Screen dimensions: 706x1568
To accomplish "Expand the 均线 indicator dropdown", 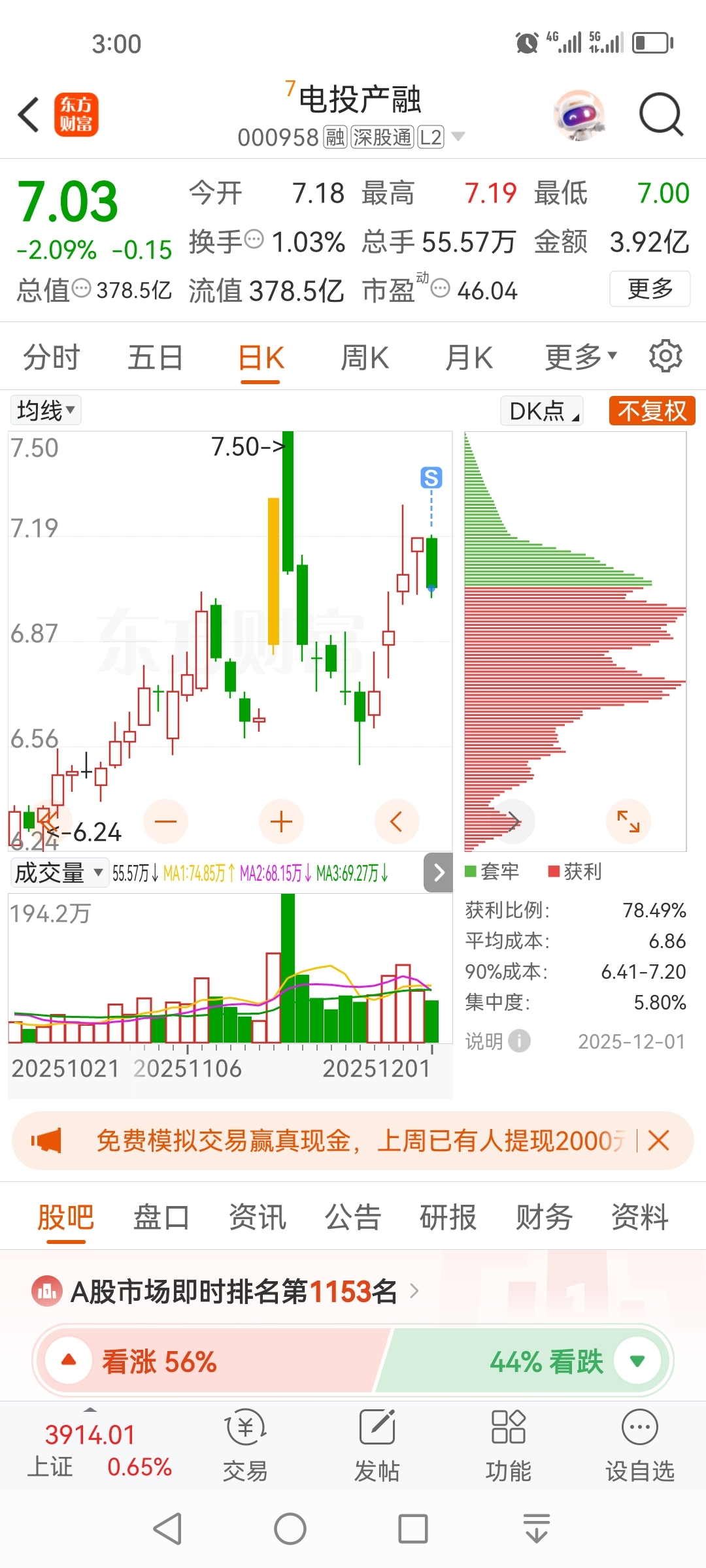I will 46,410.
